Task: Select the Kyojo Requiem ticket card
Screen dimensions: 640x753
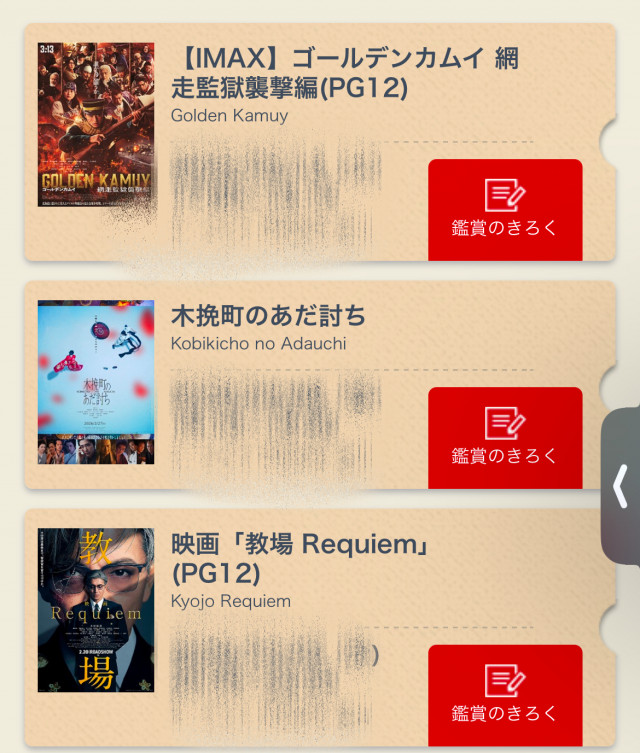Action: [x=300, y=572]
